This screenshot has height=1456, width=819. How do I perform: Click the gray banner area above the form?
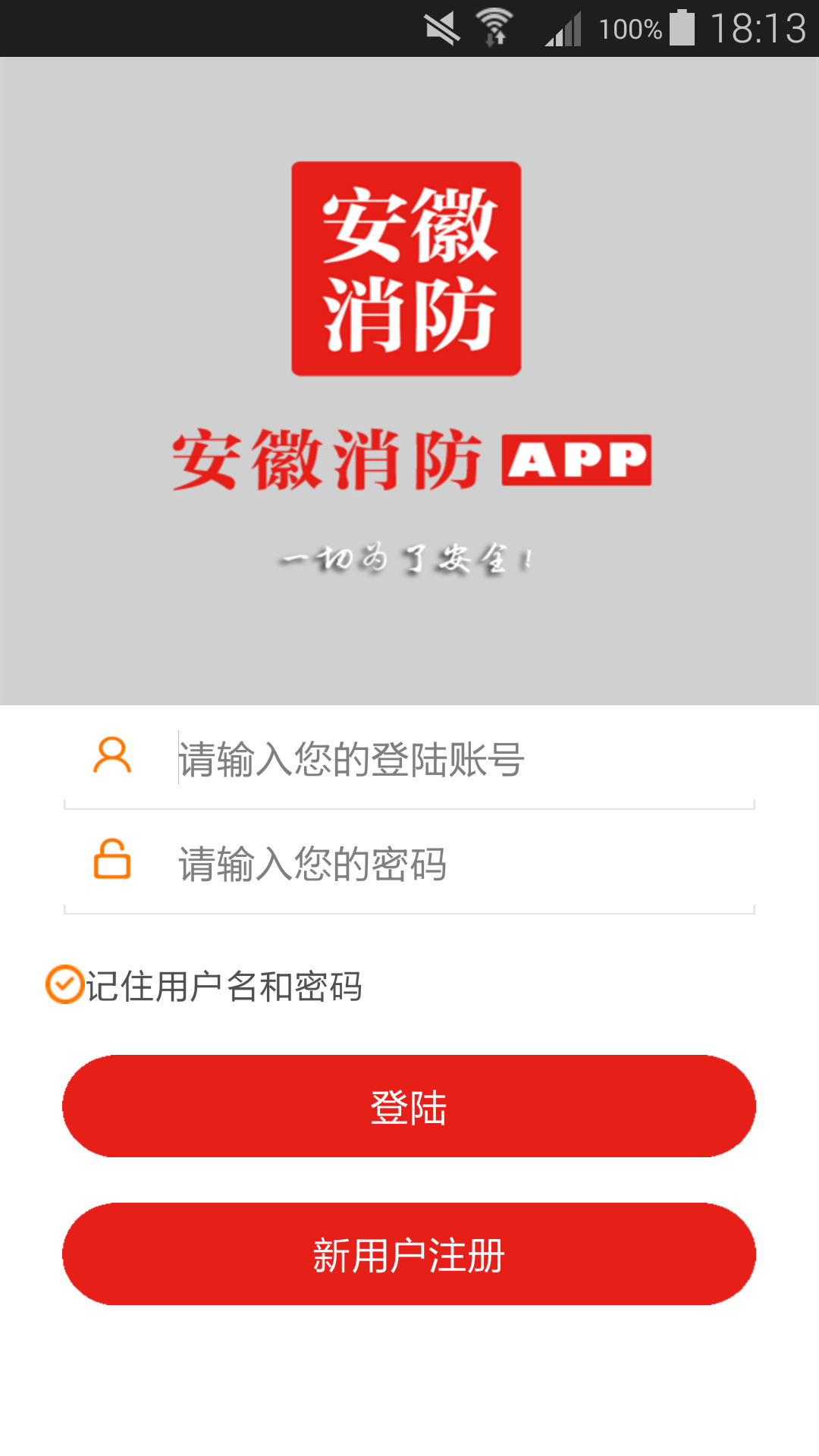(x=409, y=652)
